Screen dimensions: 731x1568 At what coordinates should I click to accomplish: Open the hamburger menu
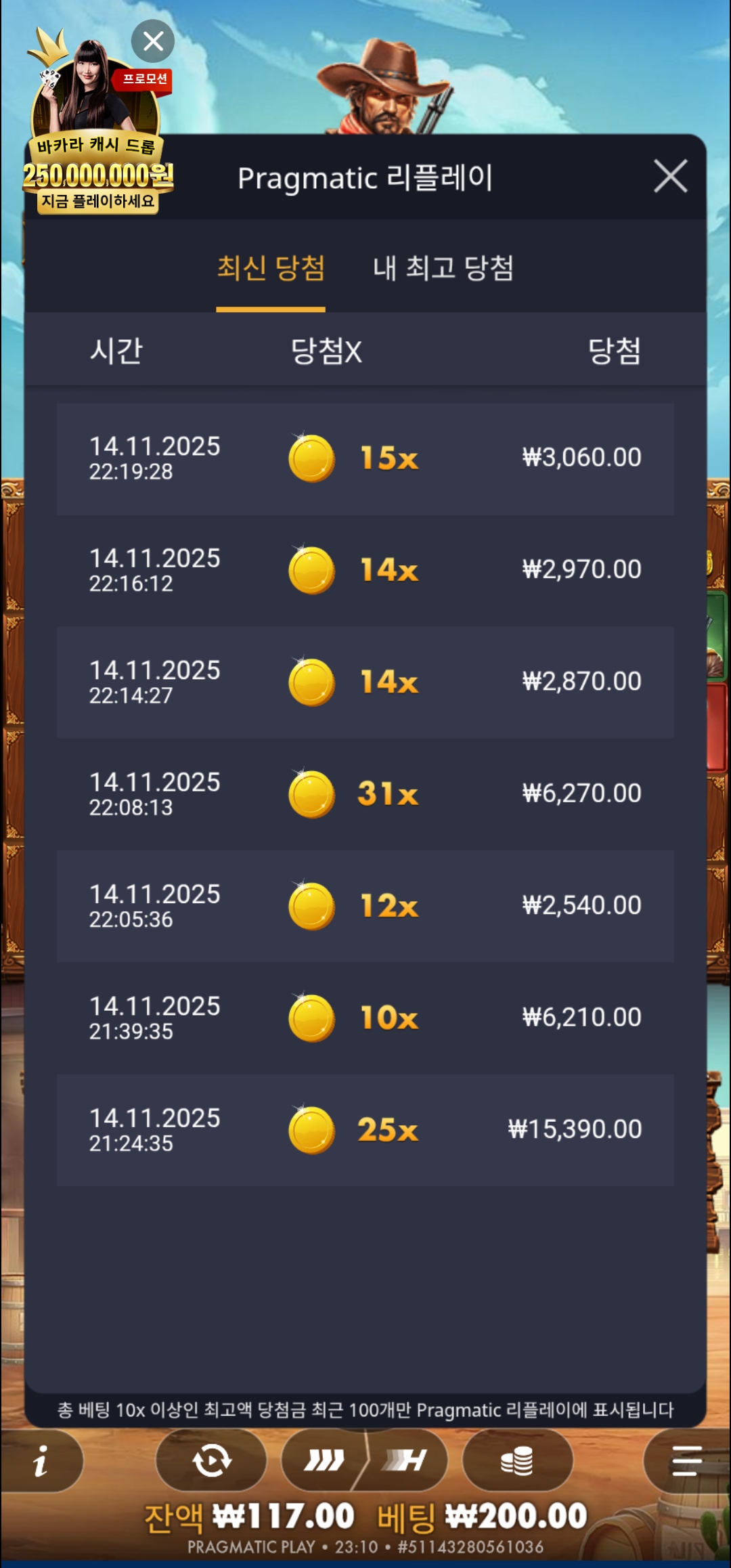[686, 1461]
